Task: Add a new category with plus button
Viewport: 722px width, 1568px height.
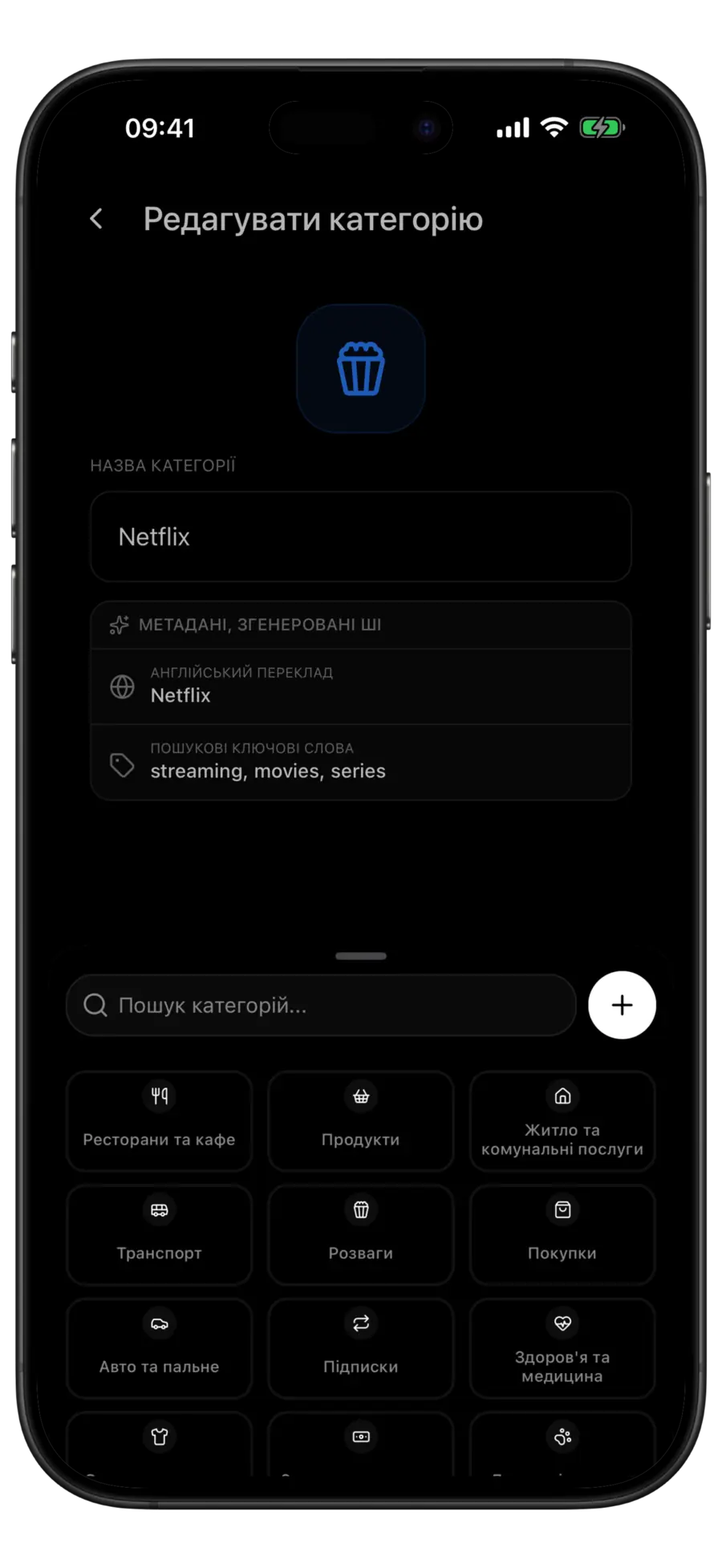Action: point(622,1005)
